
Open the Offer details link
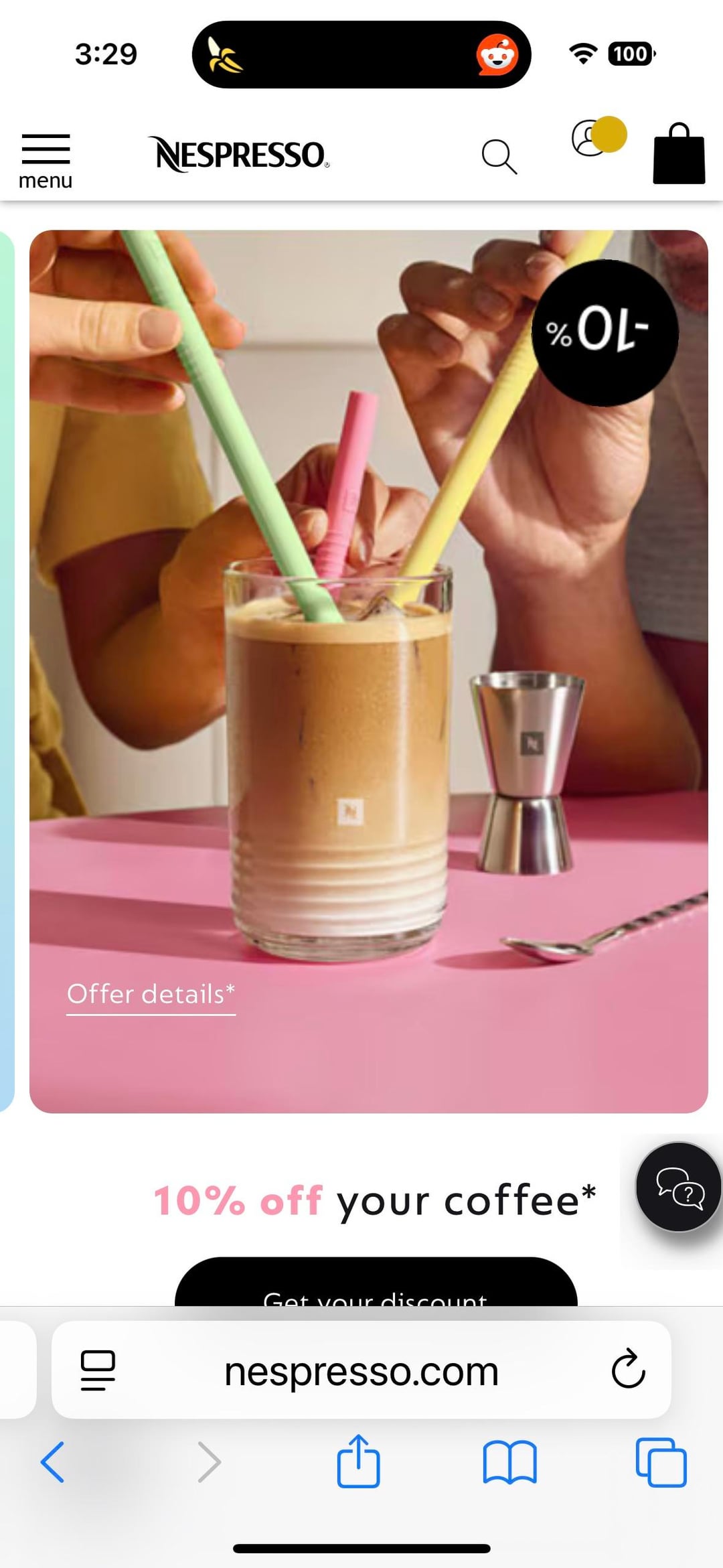151,995
